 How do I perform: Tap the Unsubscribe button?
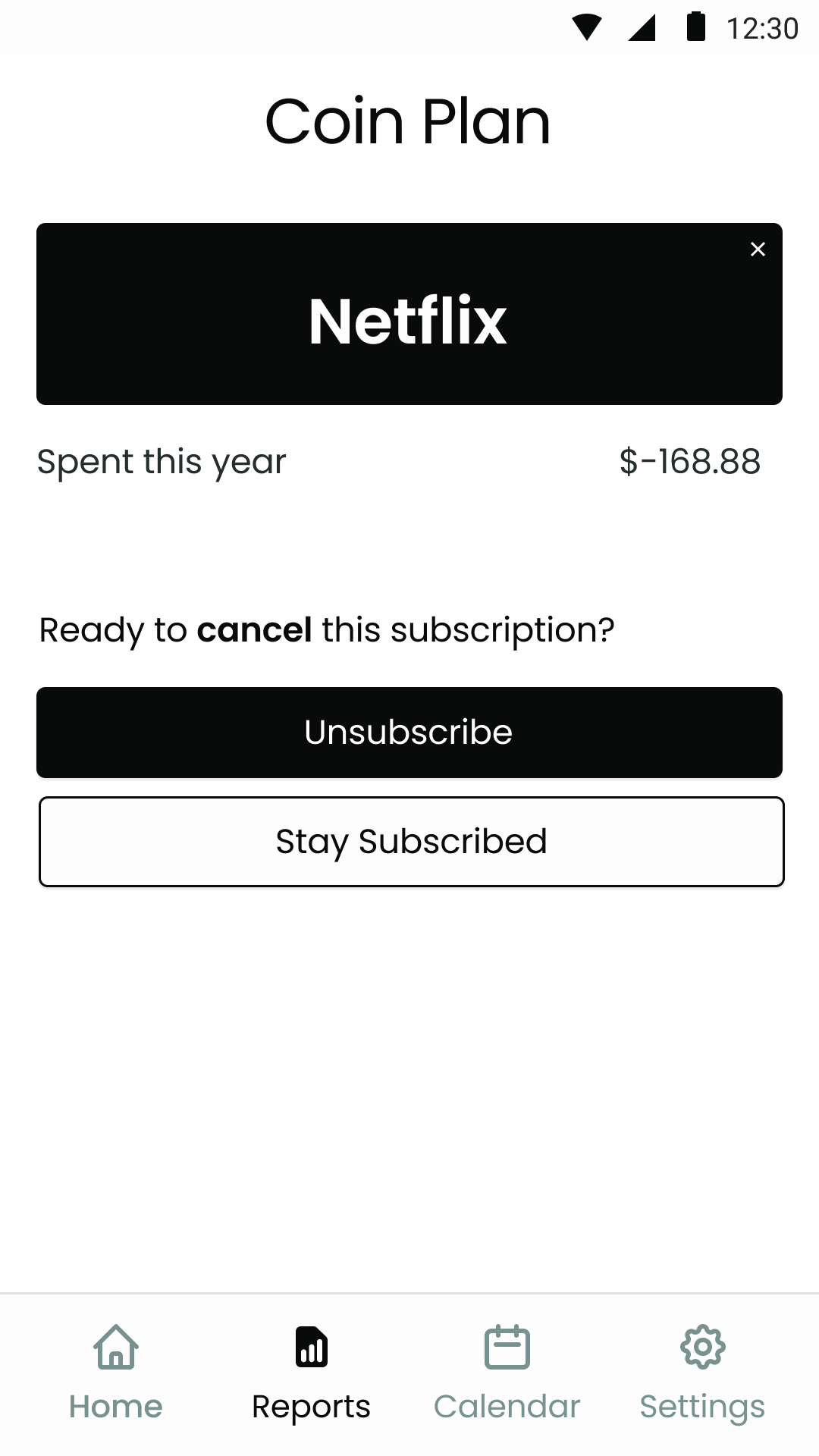[x=409, y=733]
